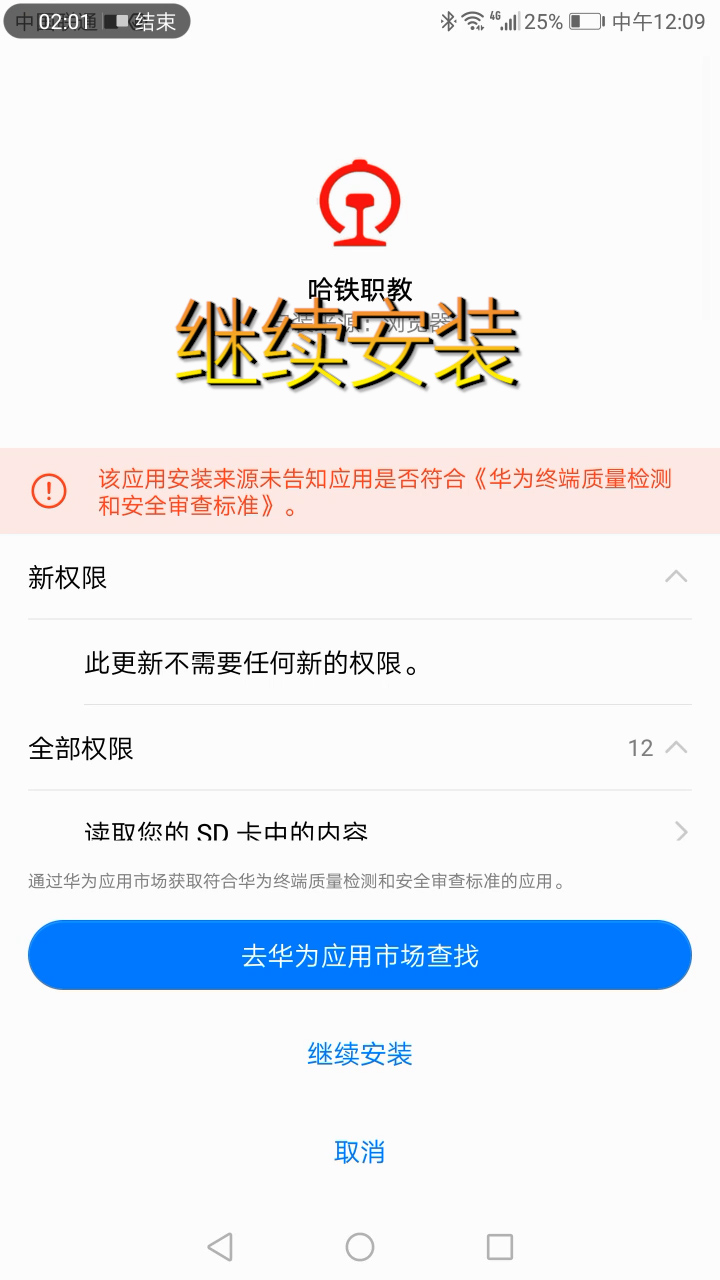Tap 继续安装 to continue installing

click(x=359, y=1053)
